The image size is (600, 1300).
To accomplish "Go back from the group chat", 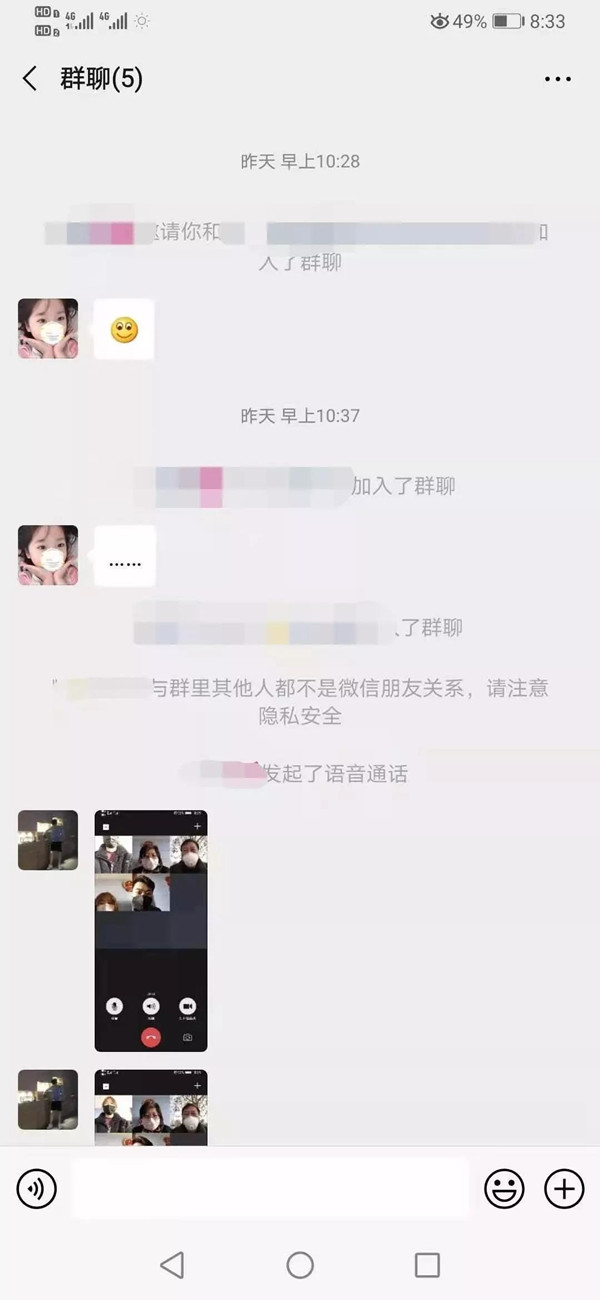I will pos(30,79).
